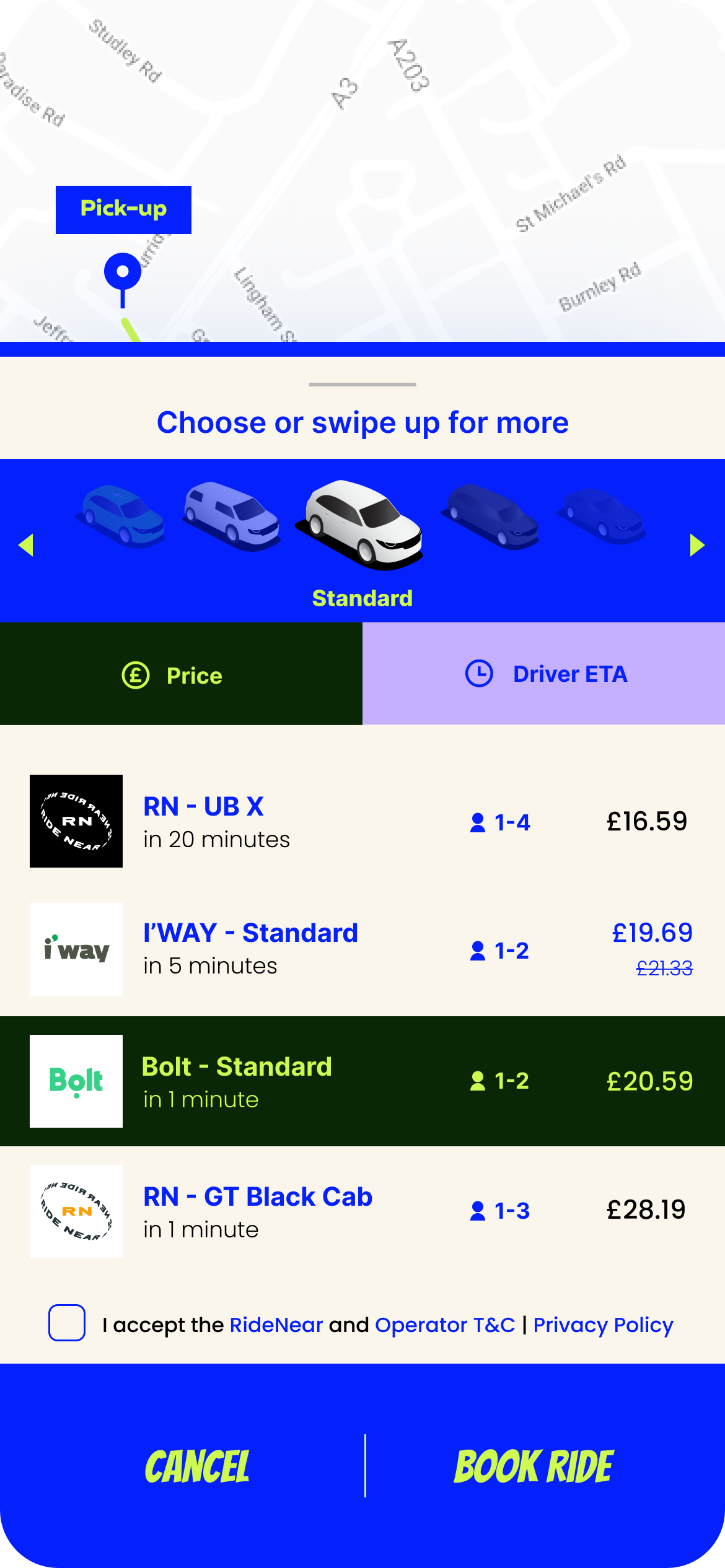
Task: Tap the right arrow in car carousel
Action: [x=698, y=545]
